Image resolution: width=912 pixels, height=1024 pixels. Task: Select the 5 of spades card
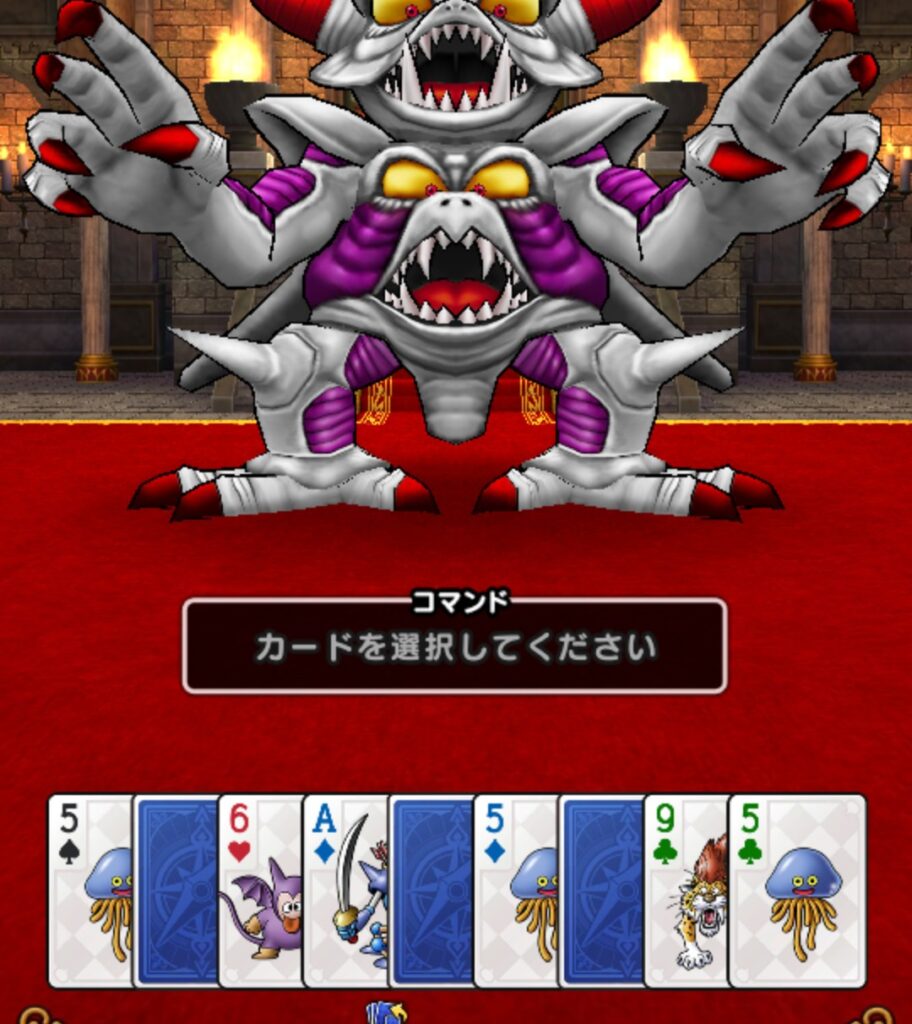coord(90,890)
